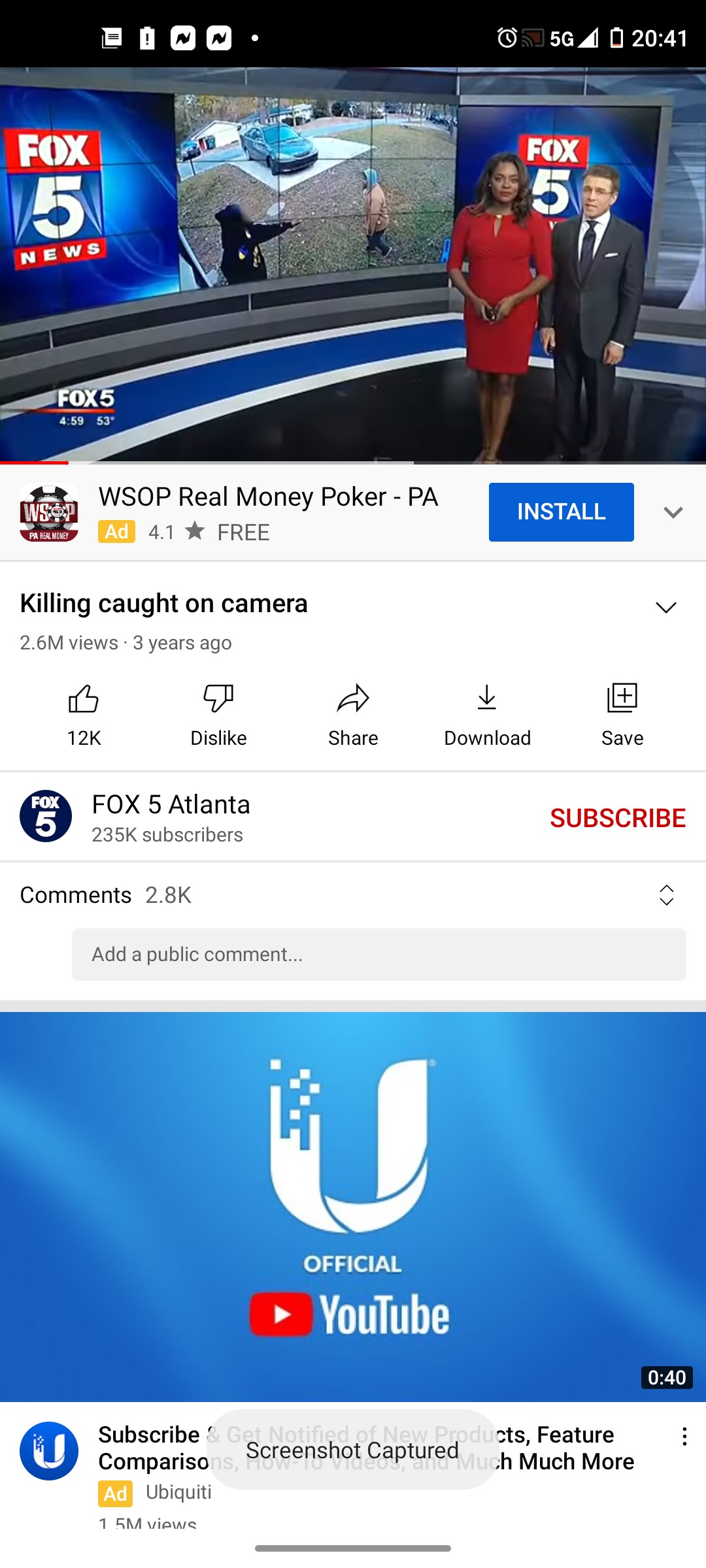Subscribe to FOX 5 Atlanta

pyautogui.click(x=617, y=818)
